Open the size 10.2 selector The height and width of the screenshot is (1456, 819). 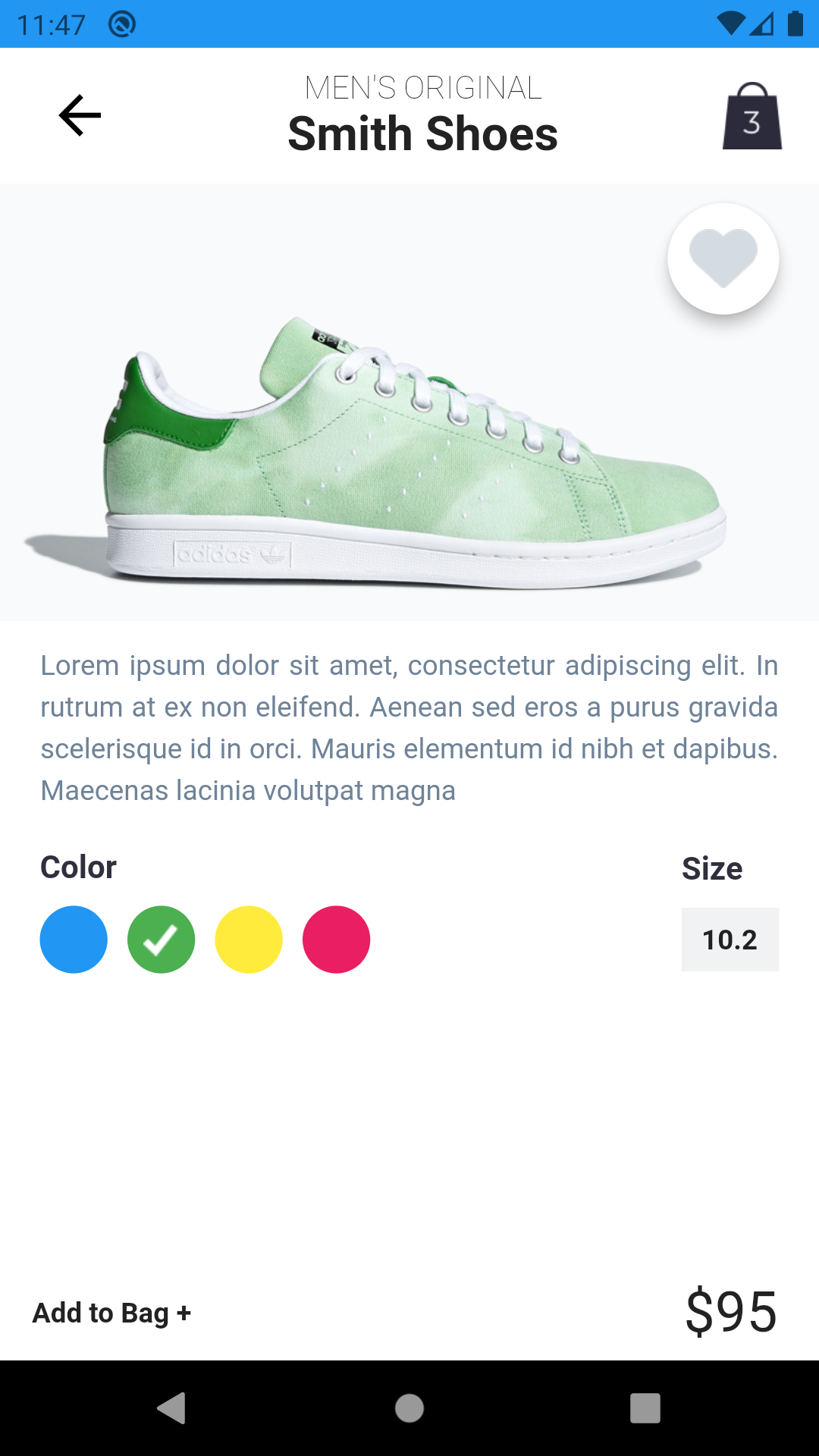pyautogui.click(x=730, y=940)
